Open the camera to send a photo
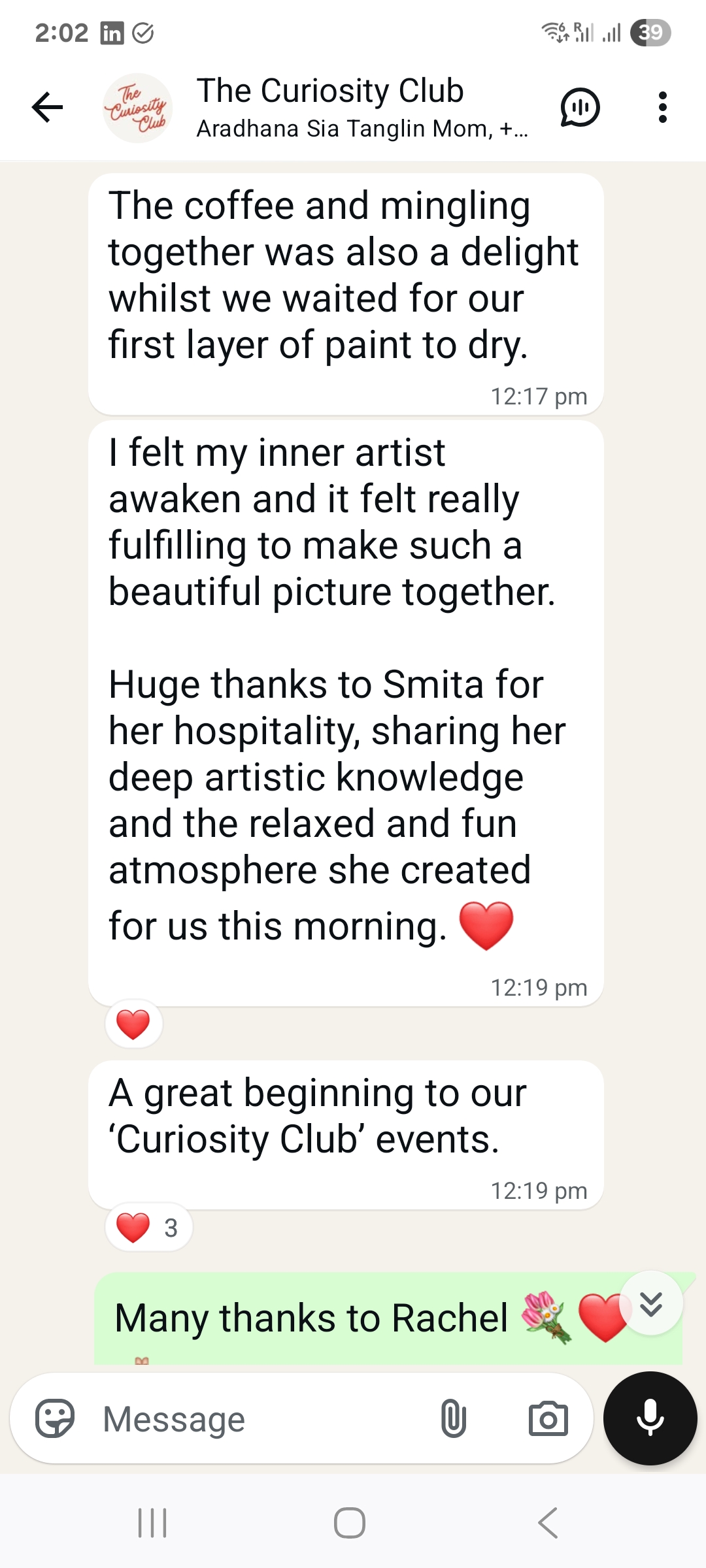Viewport: 706px width, 1568px height. point(548,1418)
